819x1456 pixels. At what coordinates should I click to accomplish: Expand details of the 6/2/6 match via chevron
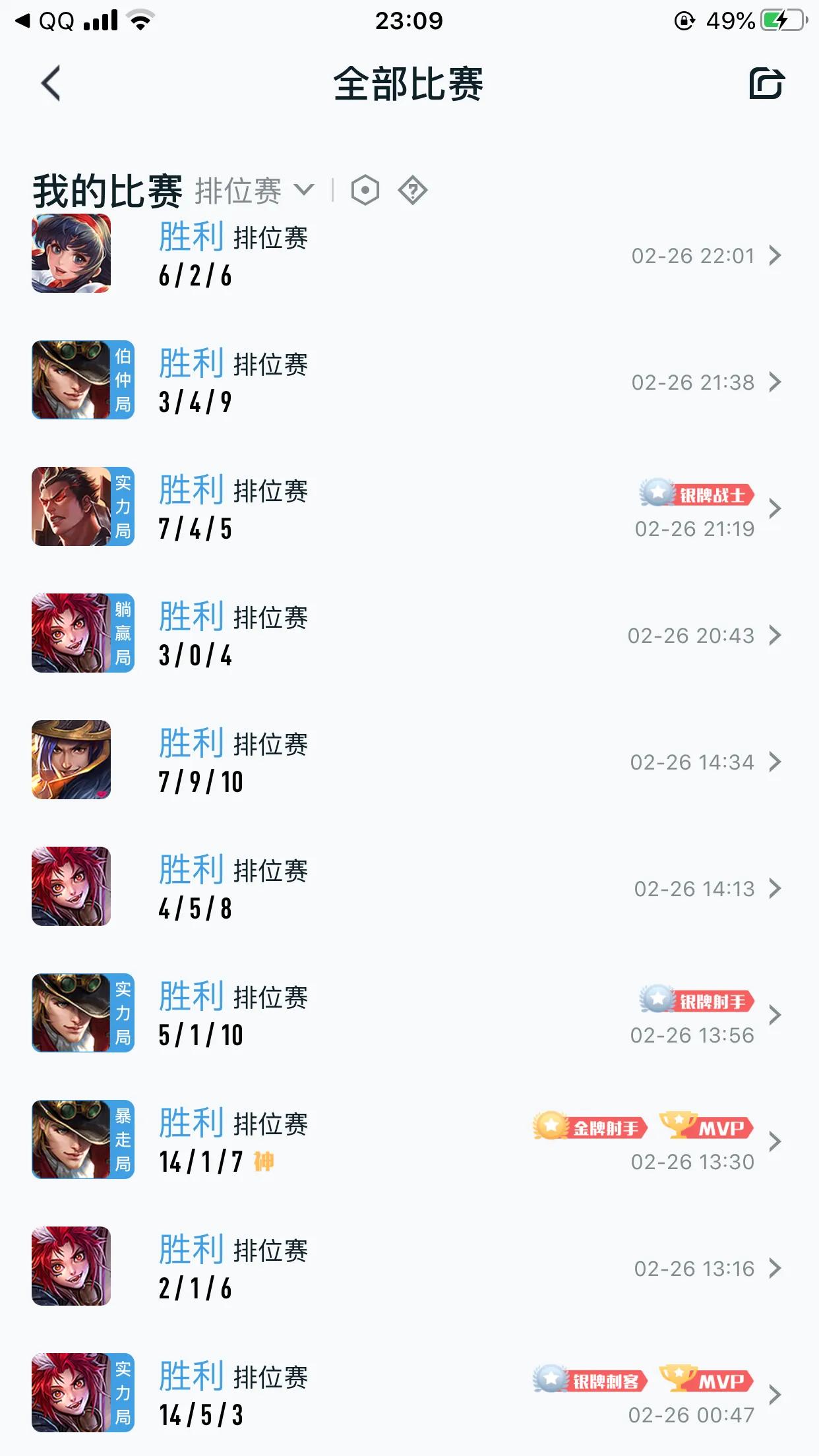(x=775, y=256)
